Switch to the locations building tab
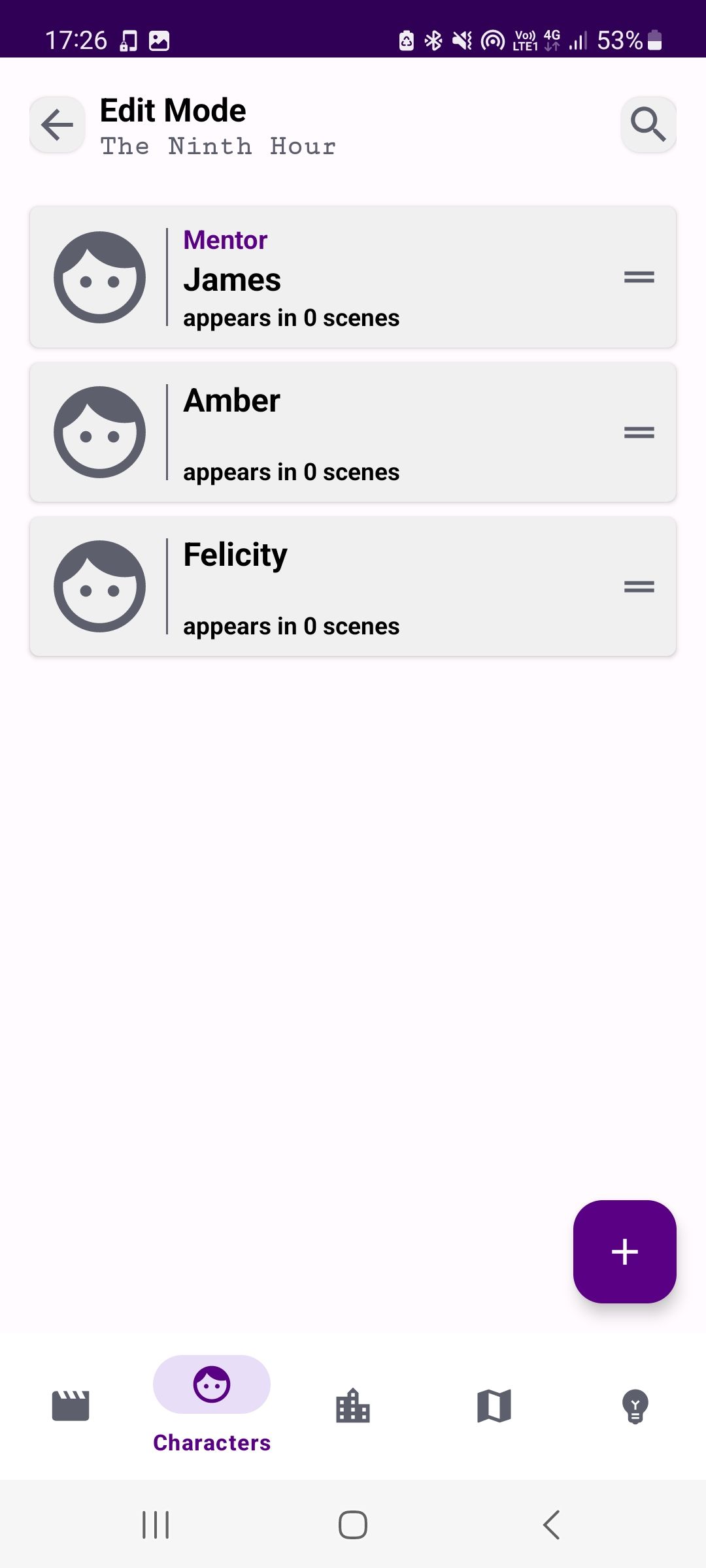This screenshot has height=1568, width=706. [x=353, y=1405]
